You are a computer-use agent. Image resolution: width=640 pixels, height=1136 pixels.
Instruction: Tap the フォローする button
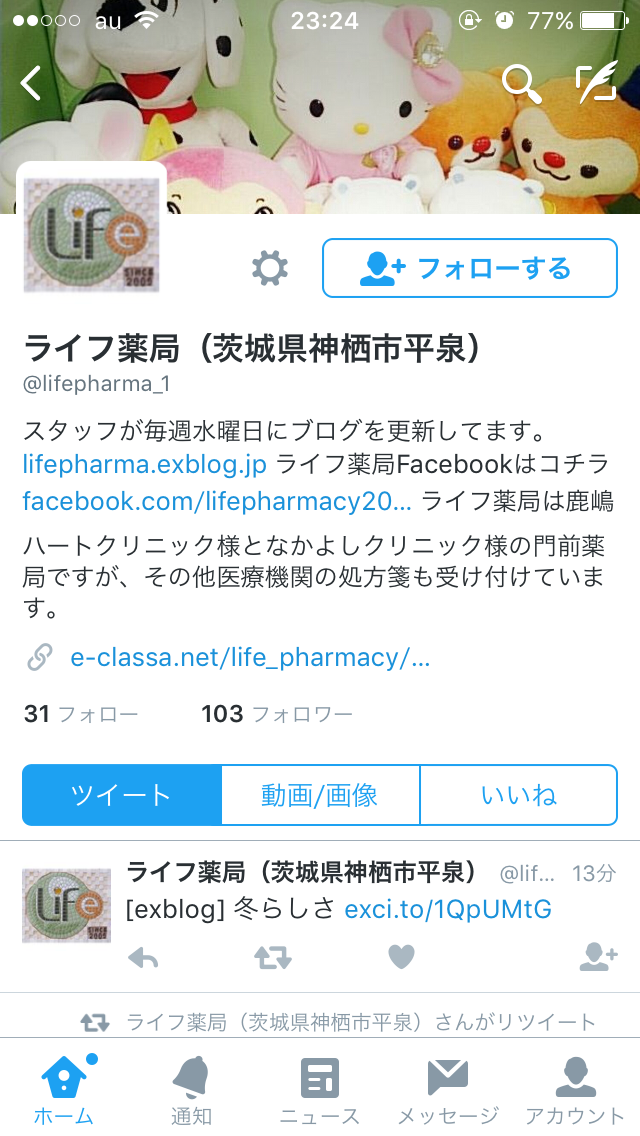470,268
